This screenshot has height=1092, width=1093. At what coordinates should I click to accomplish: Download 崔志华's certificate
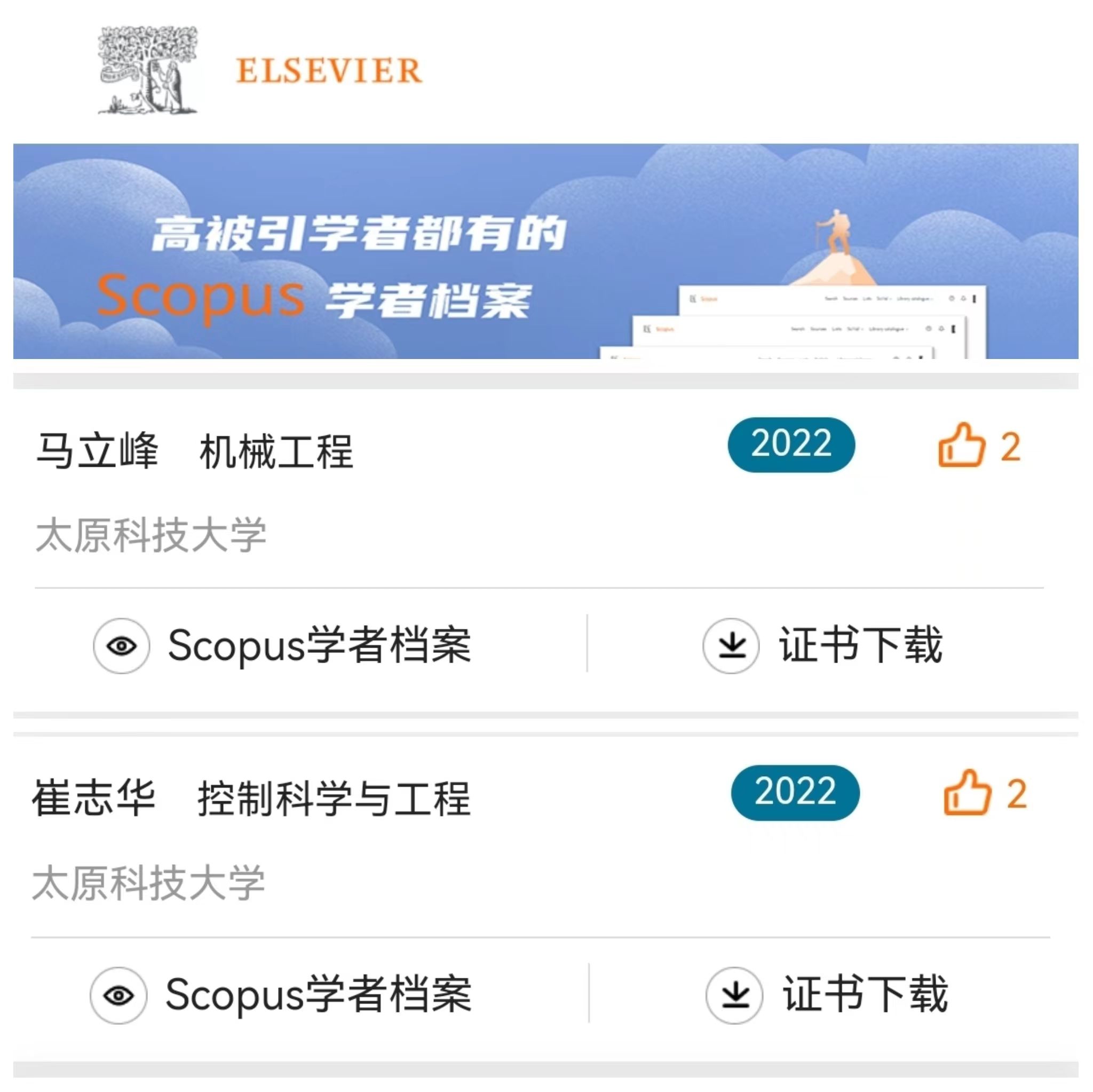pyautogui.click(x=827, y=994)
